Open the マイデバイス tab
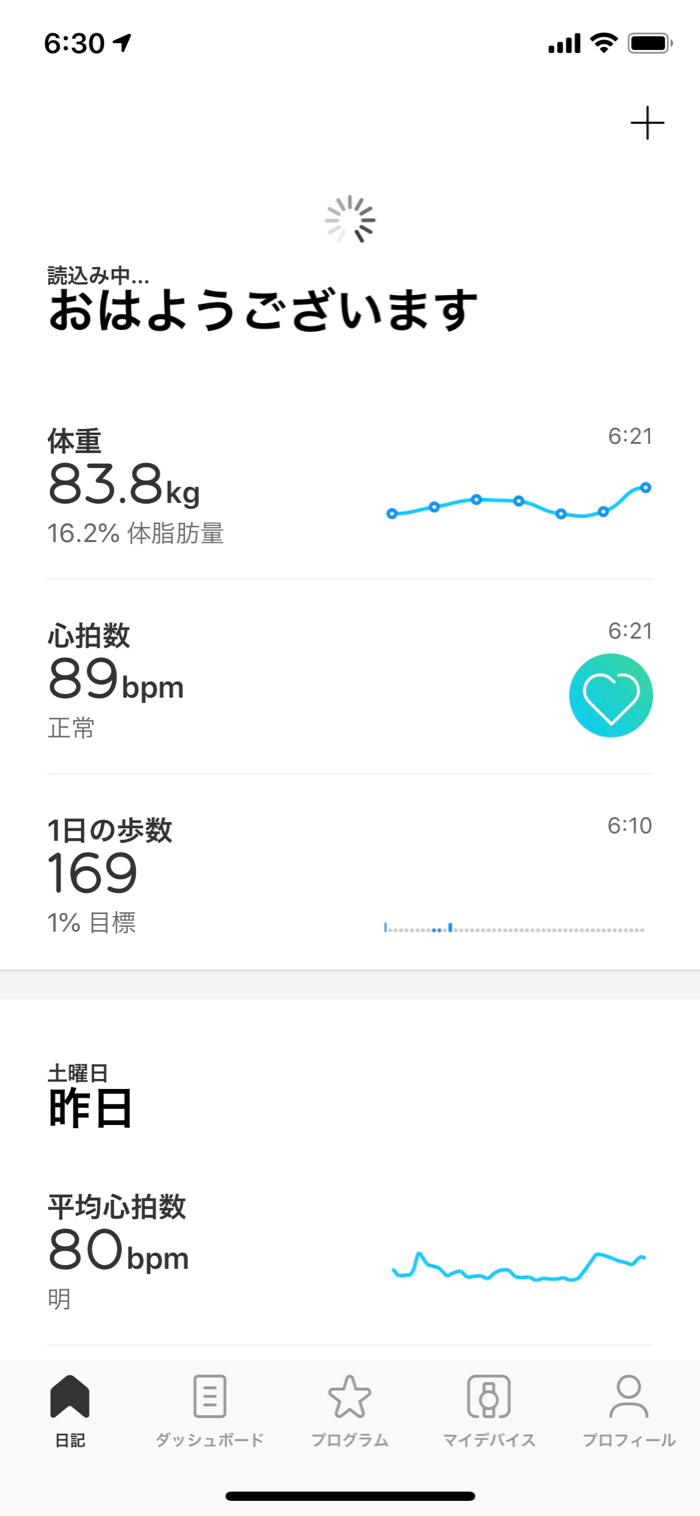 (489, 1411)
